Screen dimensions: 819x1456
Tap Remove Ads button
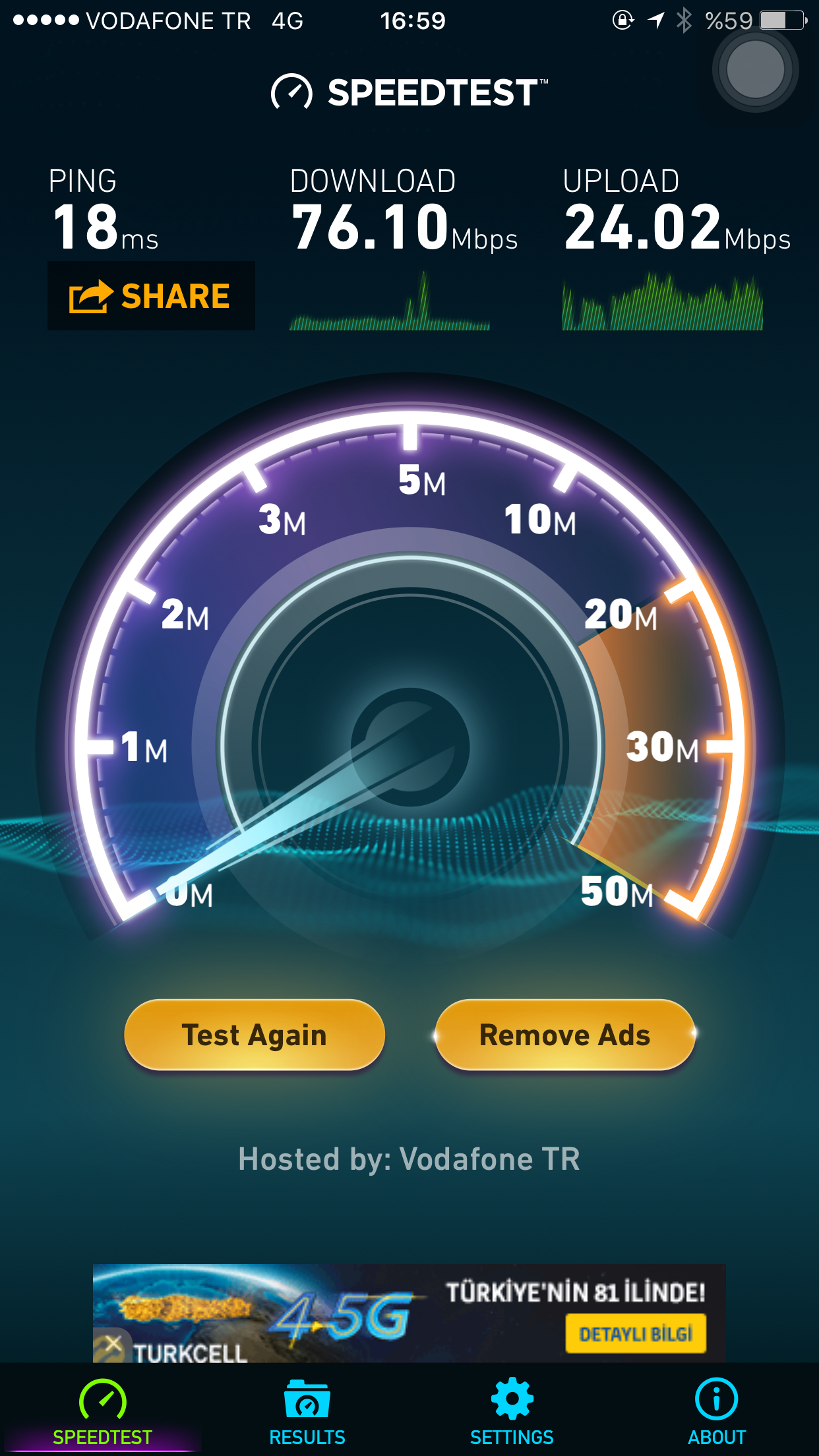tap(565, 1034)
